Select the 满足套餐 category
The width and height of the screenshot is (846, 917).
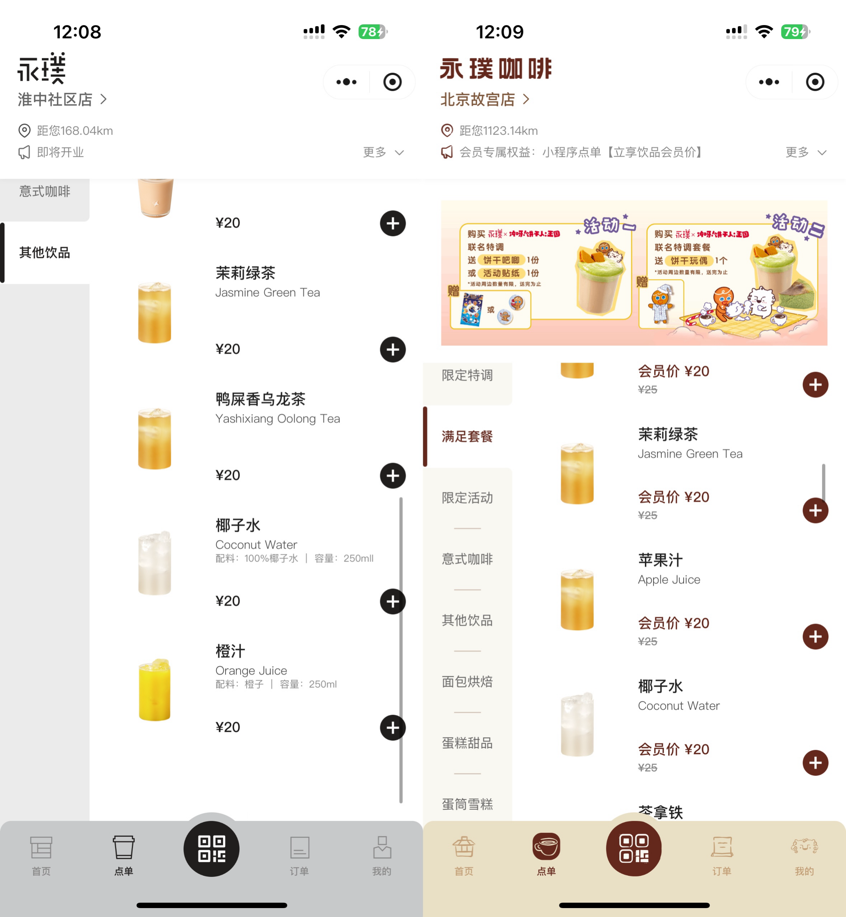point(467,436)
